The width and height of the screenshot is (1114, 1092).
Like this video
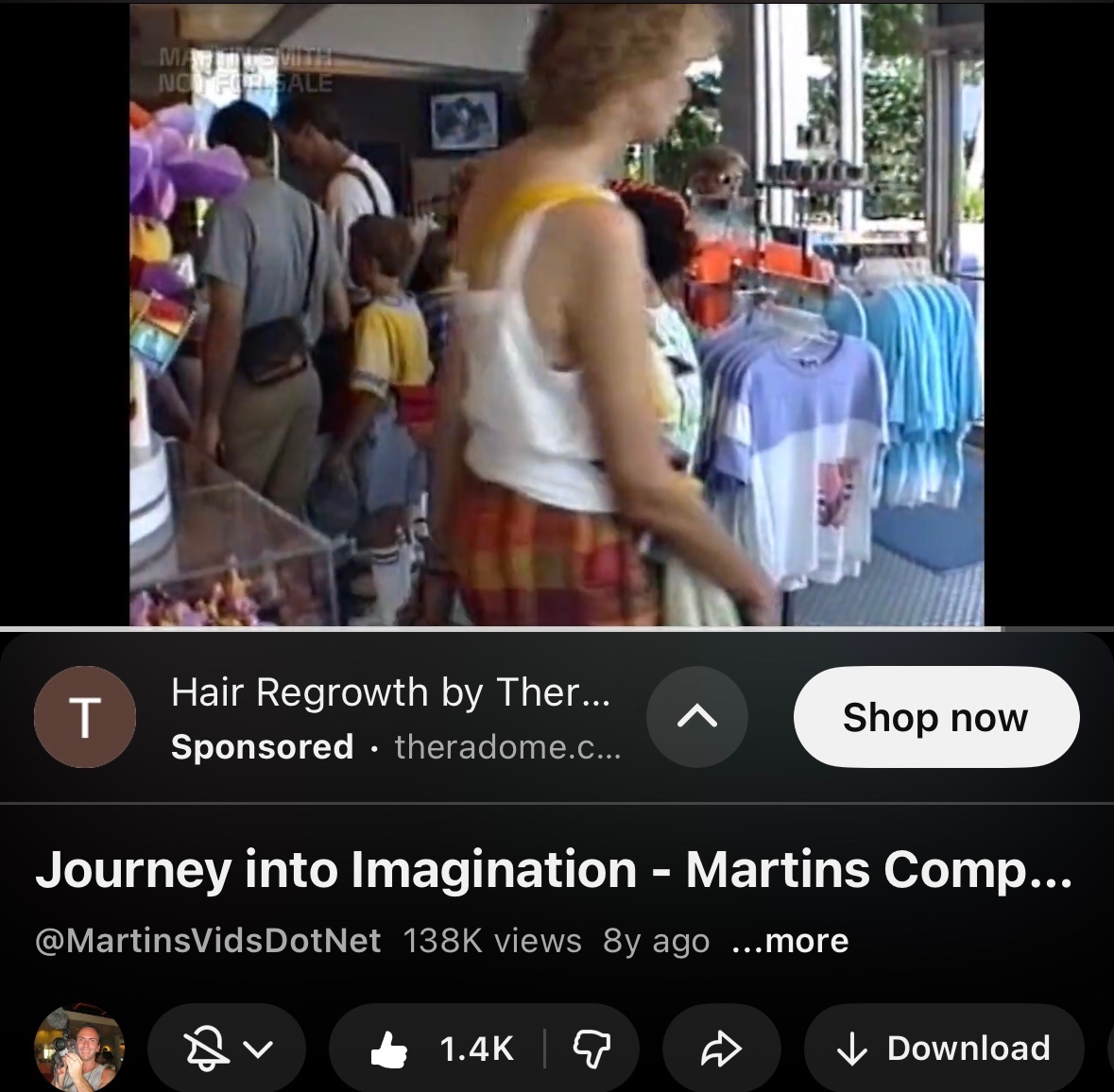click(442, 1048)
